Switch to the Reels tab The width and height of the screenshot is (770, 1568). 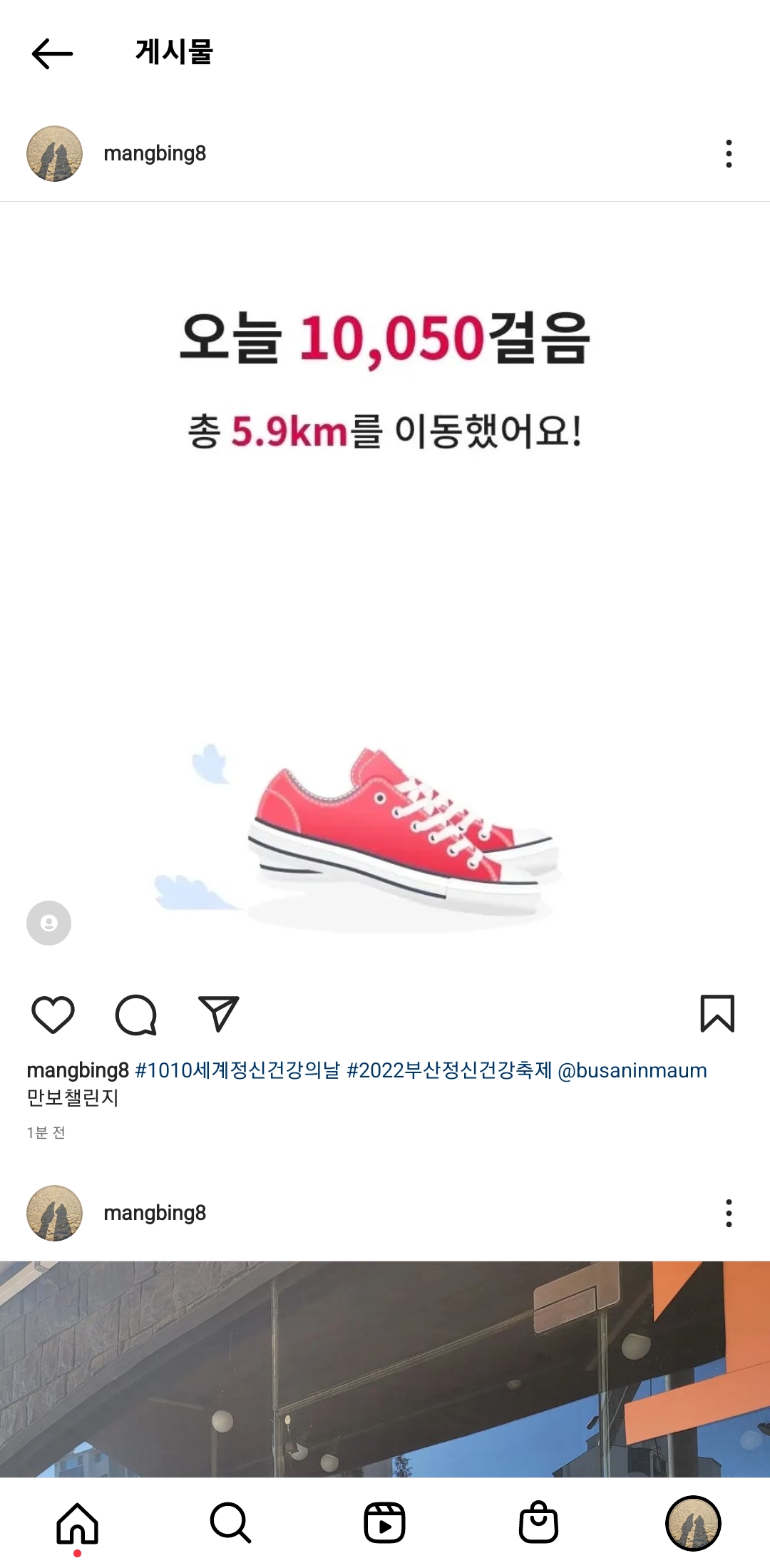(384, 1523)
